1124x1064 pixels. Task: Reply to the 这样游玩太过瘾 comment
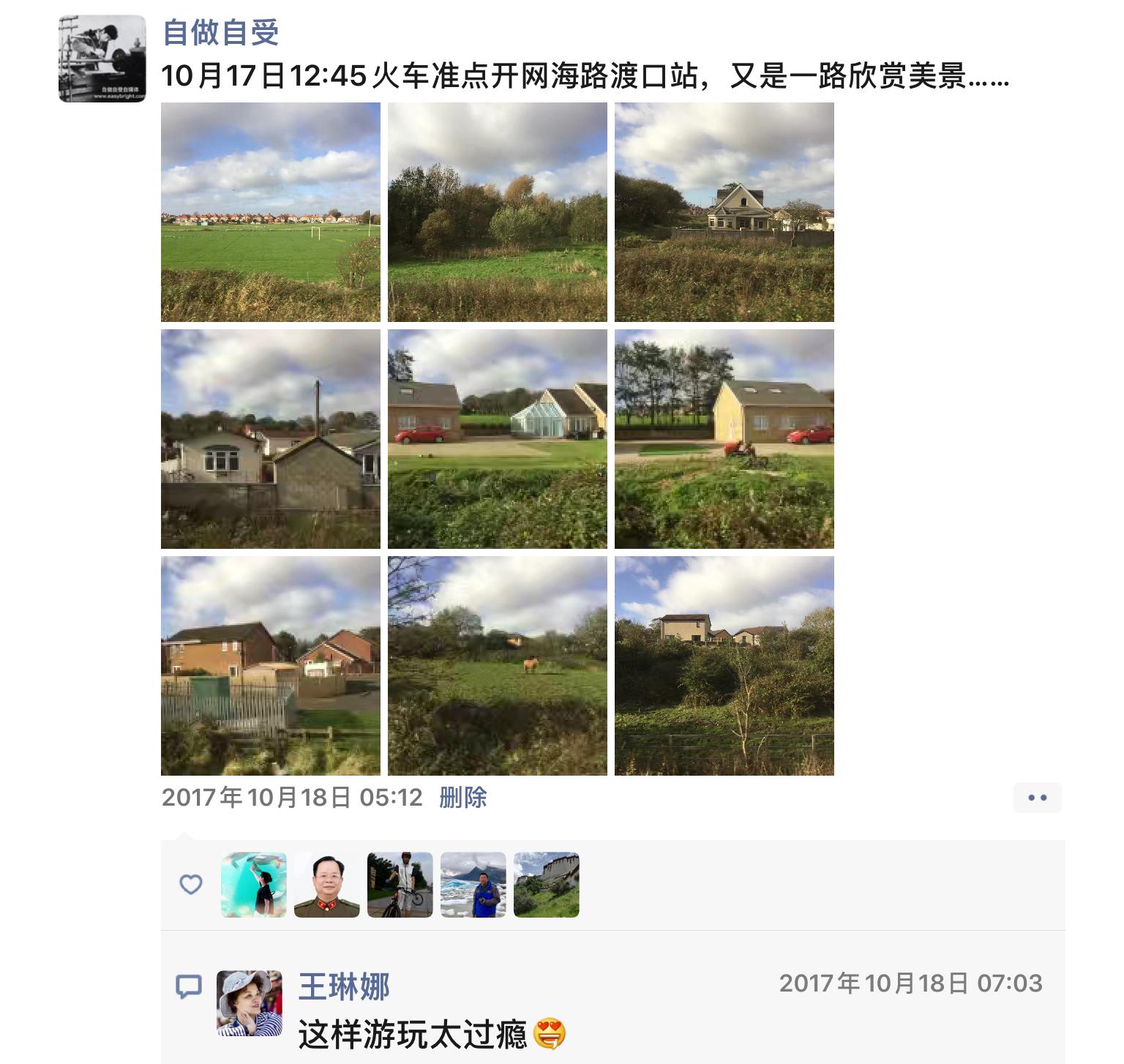coord(411,1035)
